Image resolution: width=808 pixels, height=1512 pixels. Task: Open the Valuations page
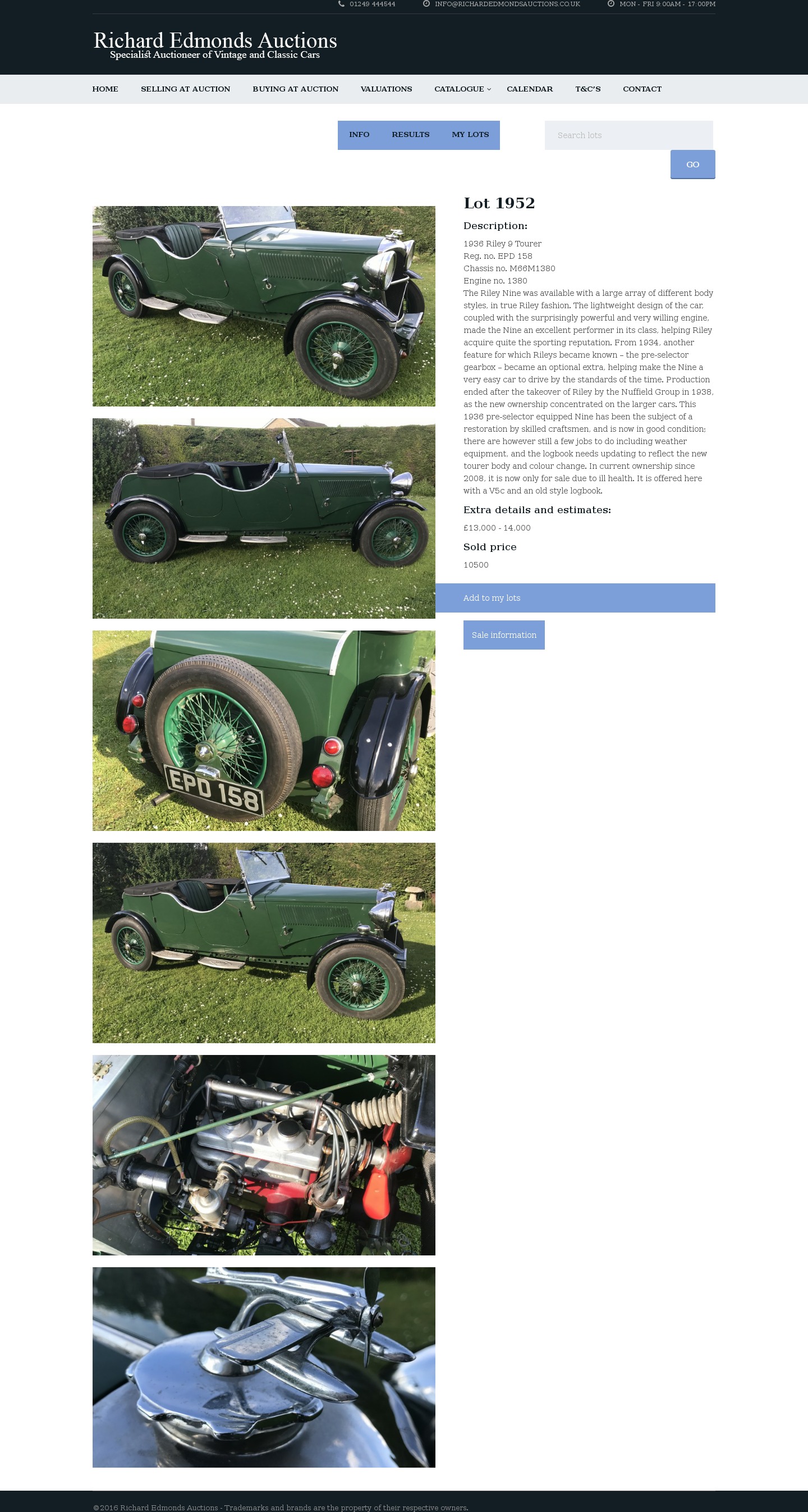point(386,89)
